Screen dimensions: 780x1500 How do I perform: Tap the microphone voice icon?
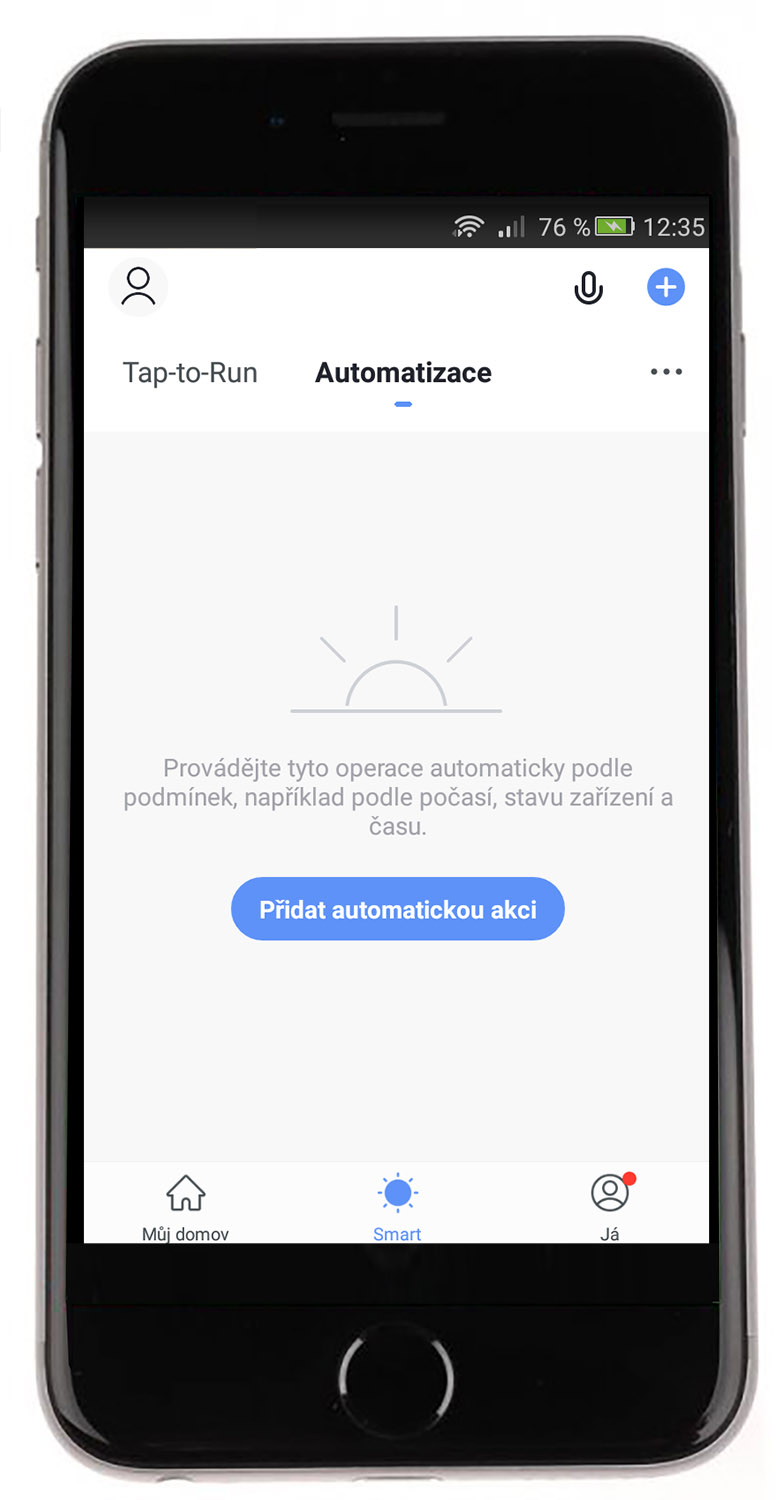(x=588, y=288)
